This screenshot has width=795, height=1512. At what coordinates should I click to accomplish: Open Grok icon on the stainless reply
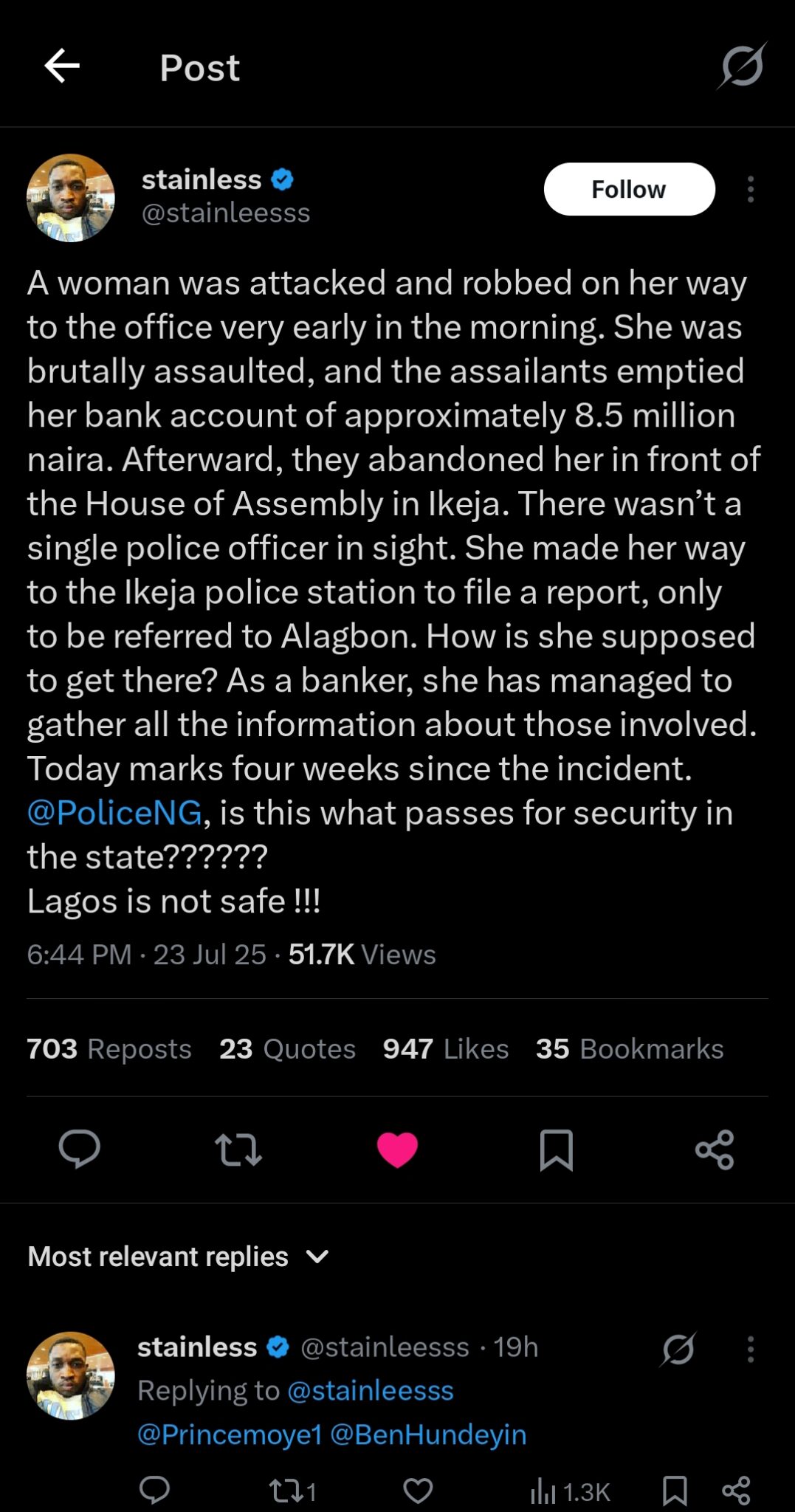click(x=678, y=1349)
